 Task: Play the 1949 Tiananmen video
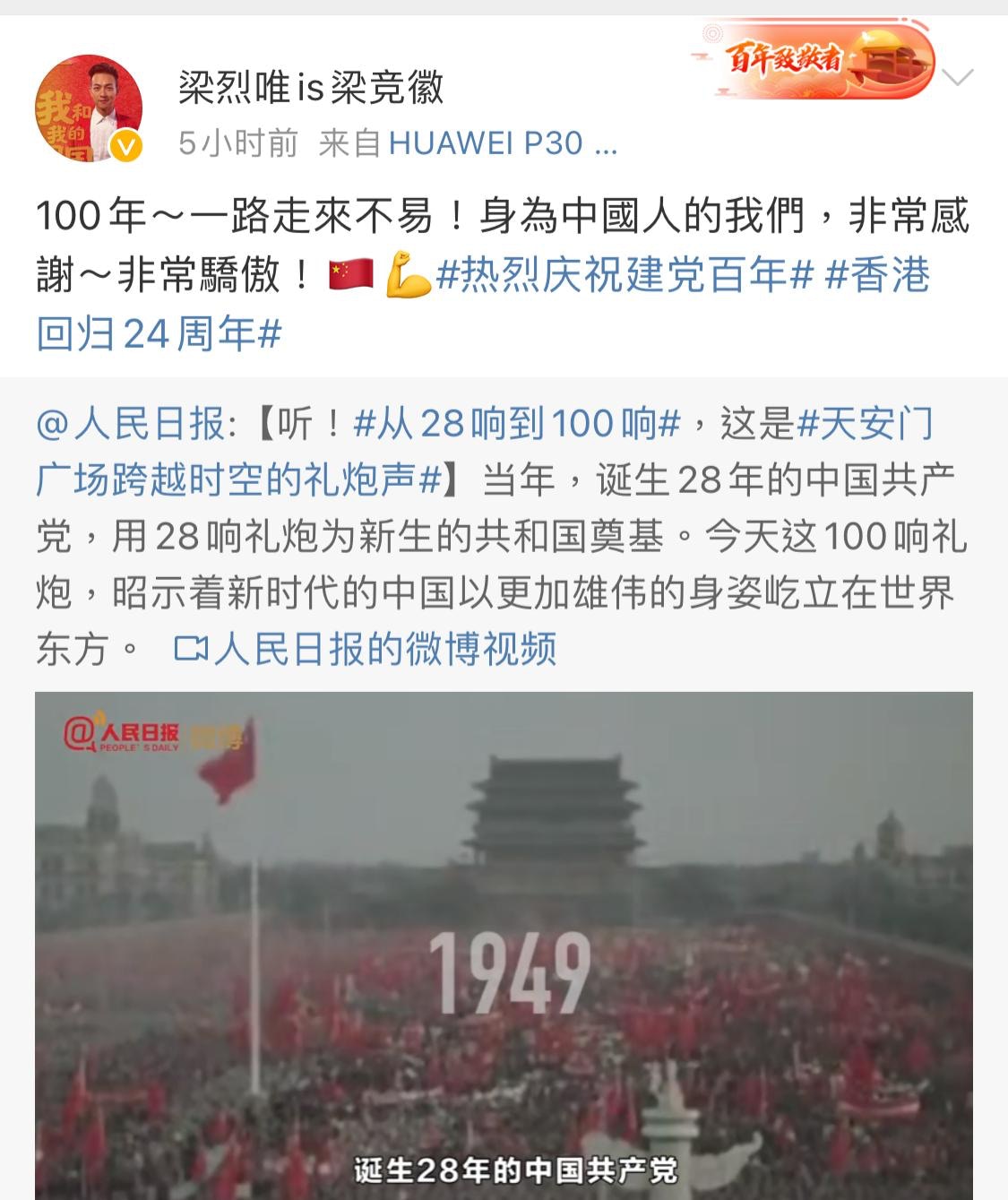pos(504,945)
